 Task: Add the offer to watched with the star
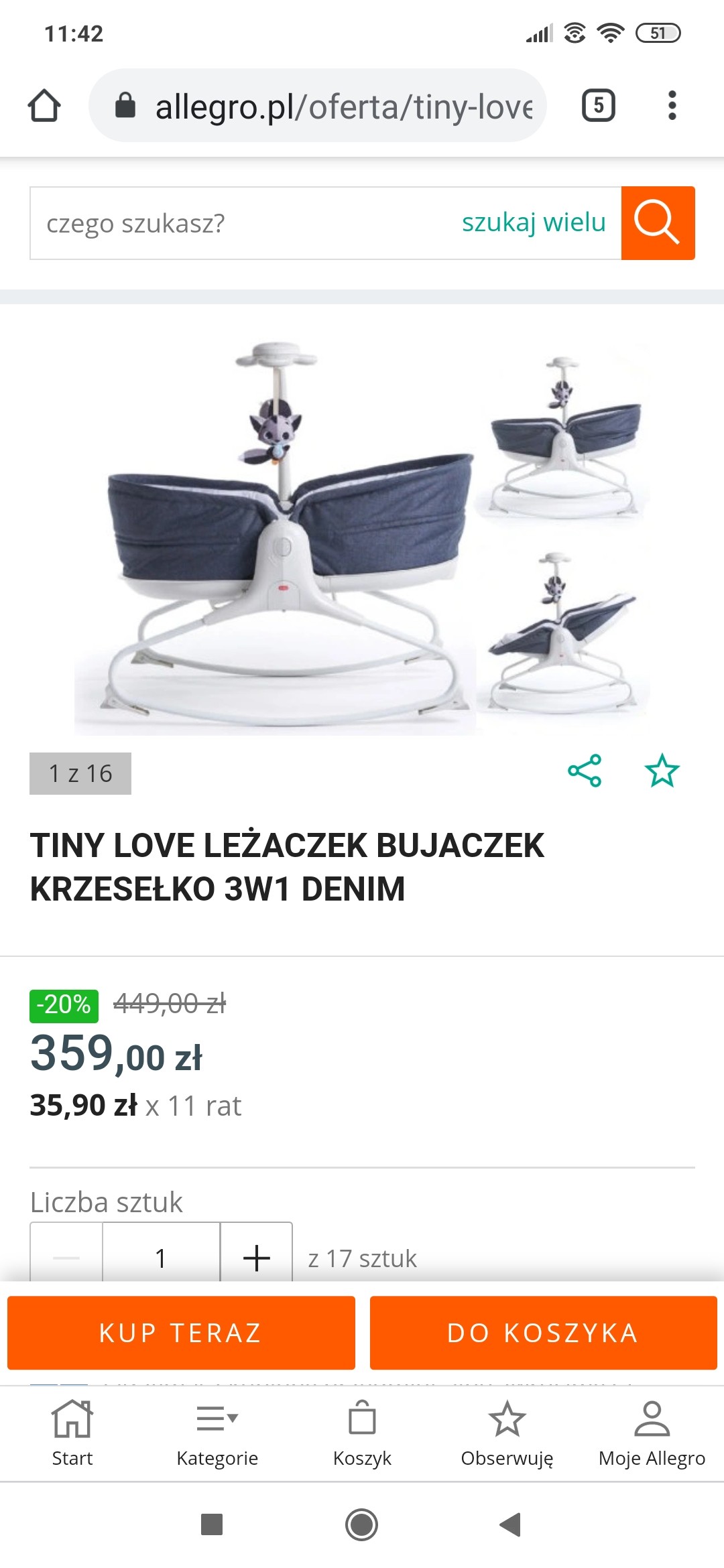(x=662, y=771)
